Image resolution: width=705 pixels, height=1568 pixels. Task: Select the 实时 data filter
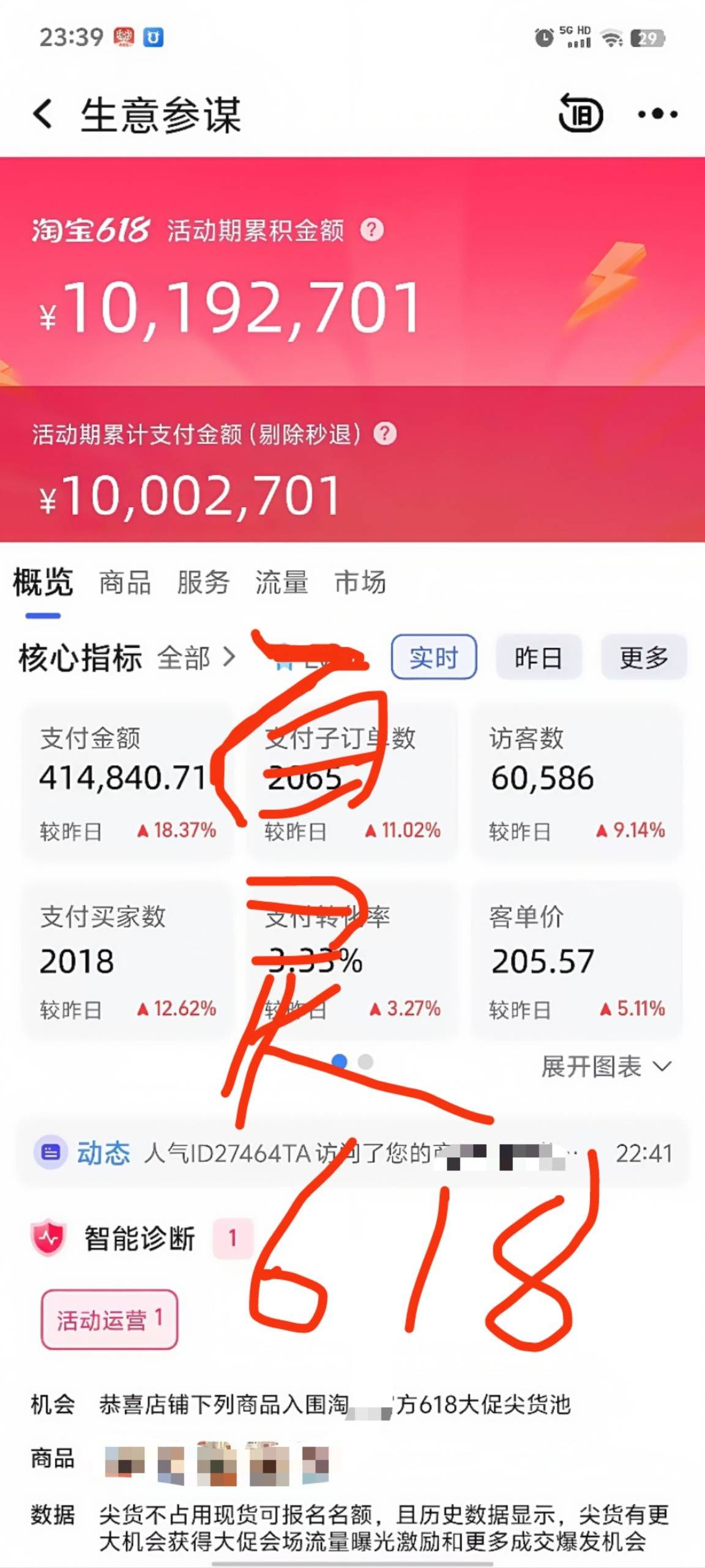pyautogui.click(x=434, y=658)
